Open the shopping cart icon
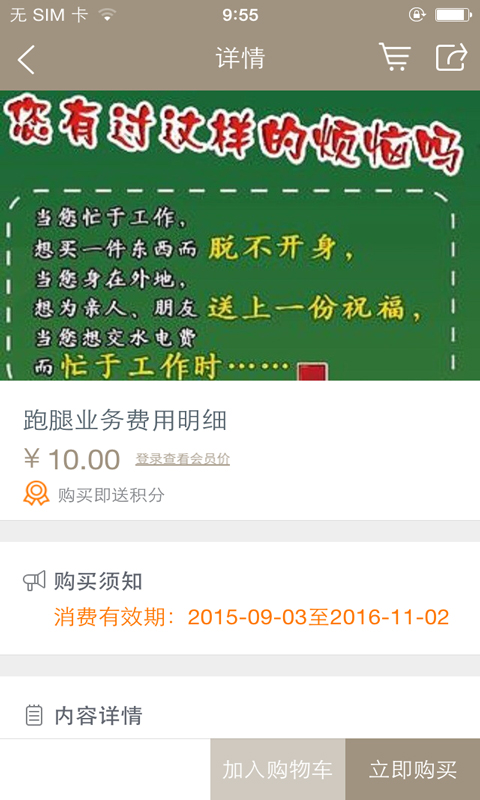 click(395, 57)
